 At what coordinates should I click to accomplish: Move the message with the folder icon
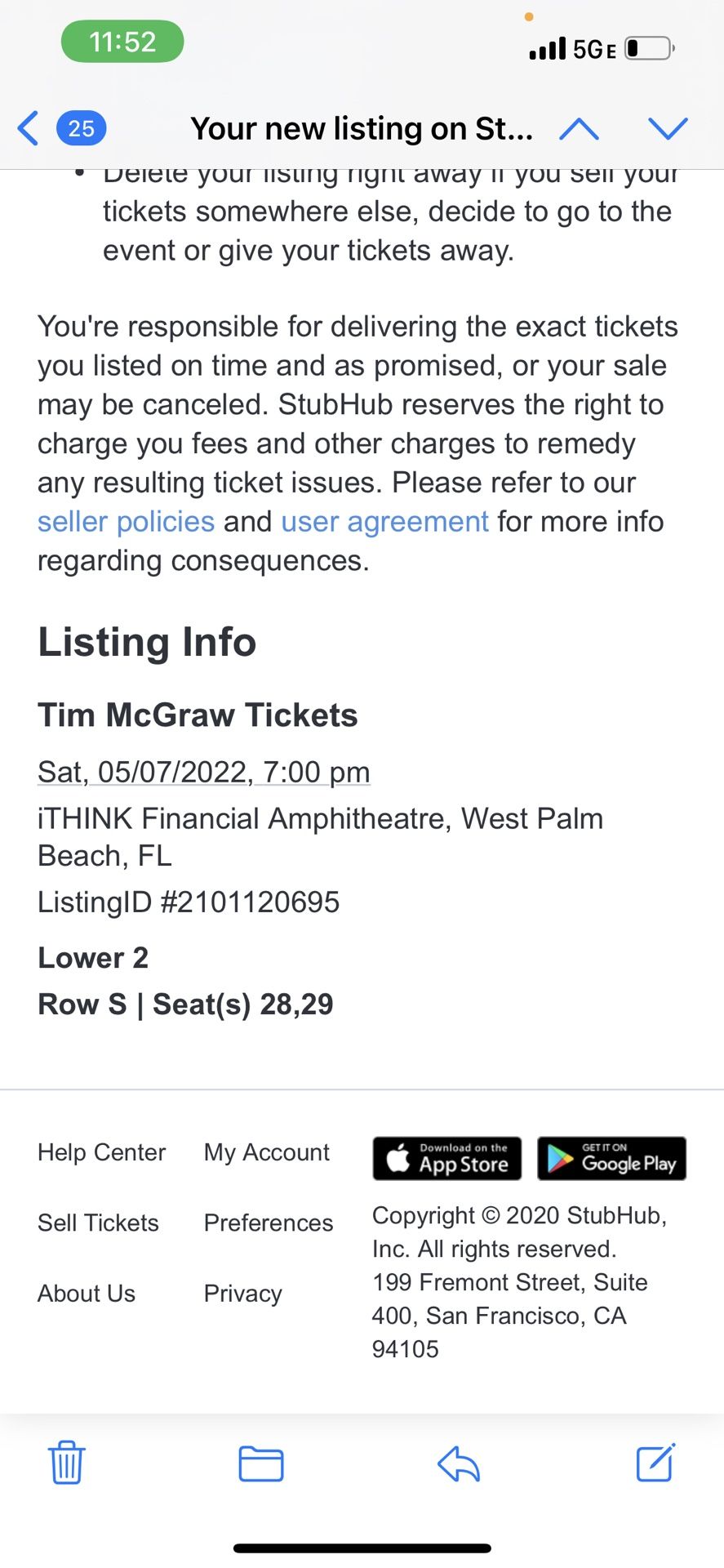[x=261, y=1464]
